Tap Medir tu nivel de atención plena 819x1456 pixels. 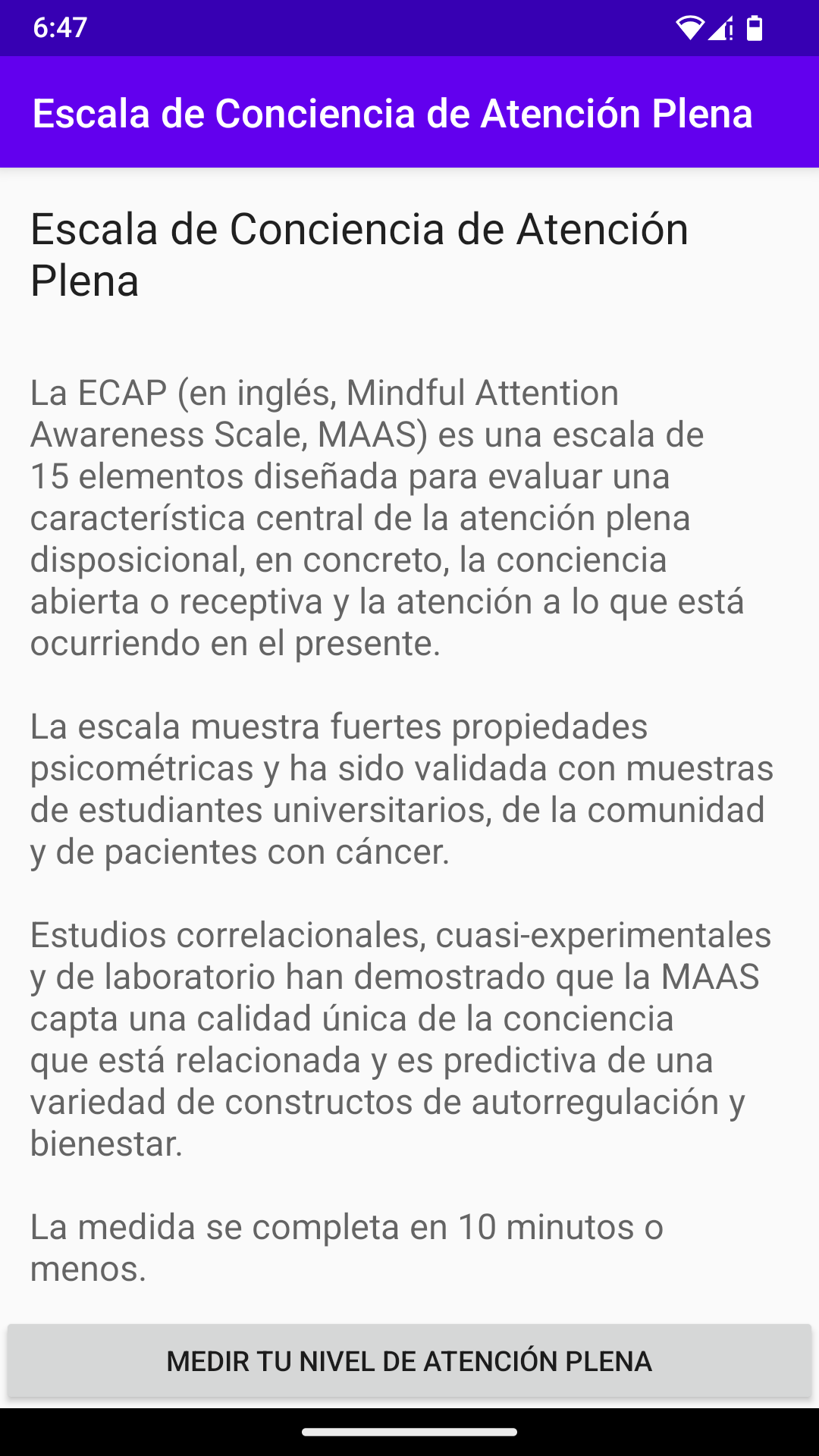coord(409,1361)
